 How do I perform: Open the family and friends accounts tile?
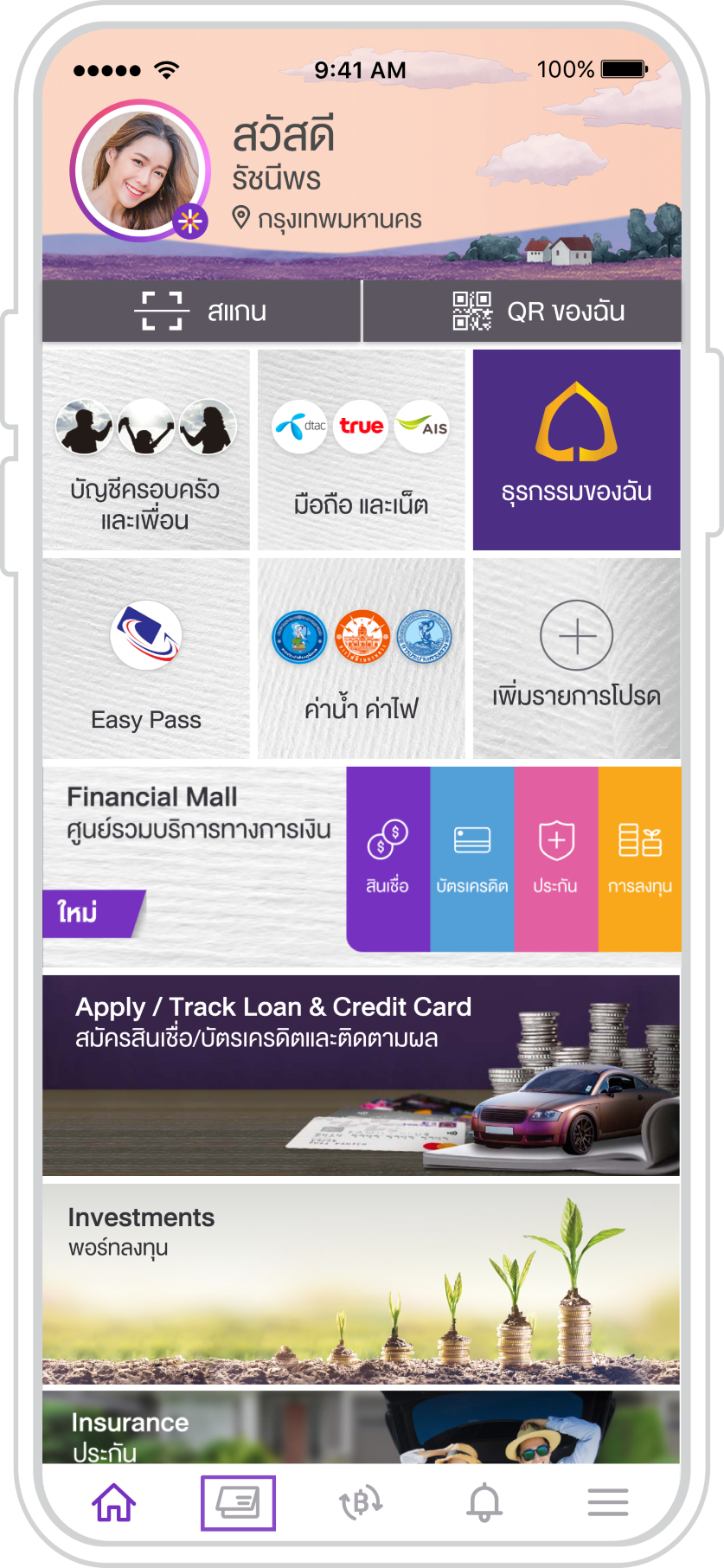pos(146,450)
